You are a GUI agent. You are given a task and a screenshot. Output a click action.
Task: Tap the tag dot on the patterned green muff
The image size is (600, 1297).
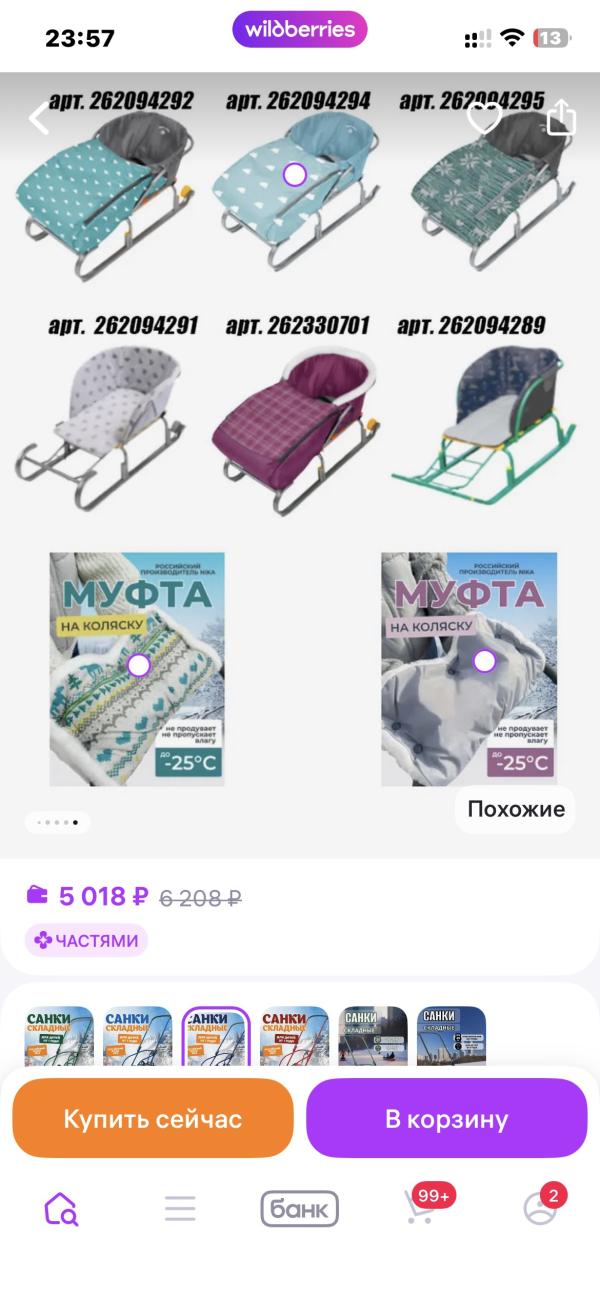point(139,665)
